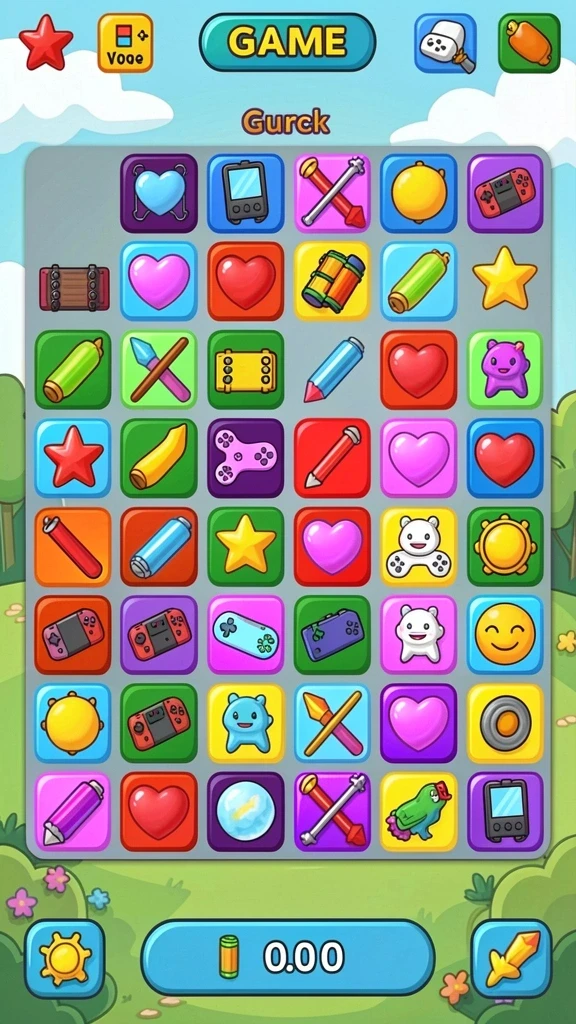Select the marshmallow hammer booster
The image size is (576, 1024).
point(445,43)
